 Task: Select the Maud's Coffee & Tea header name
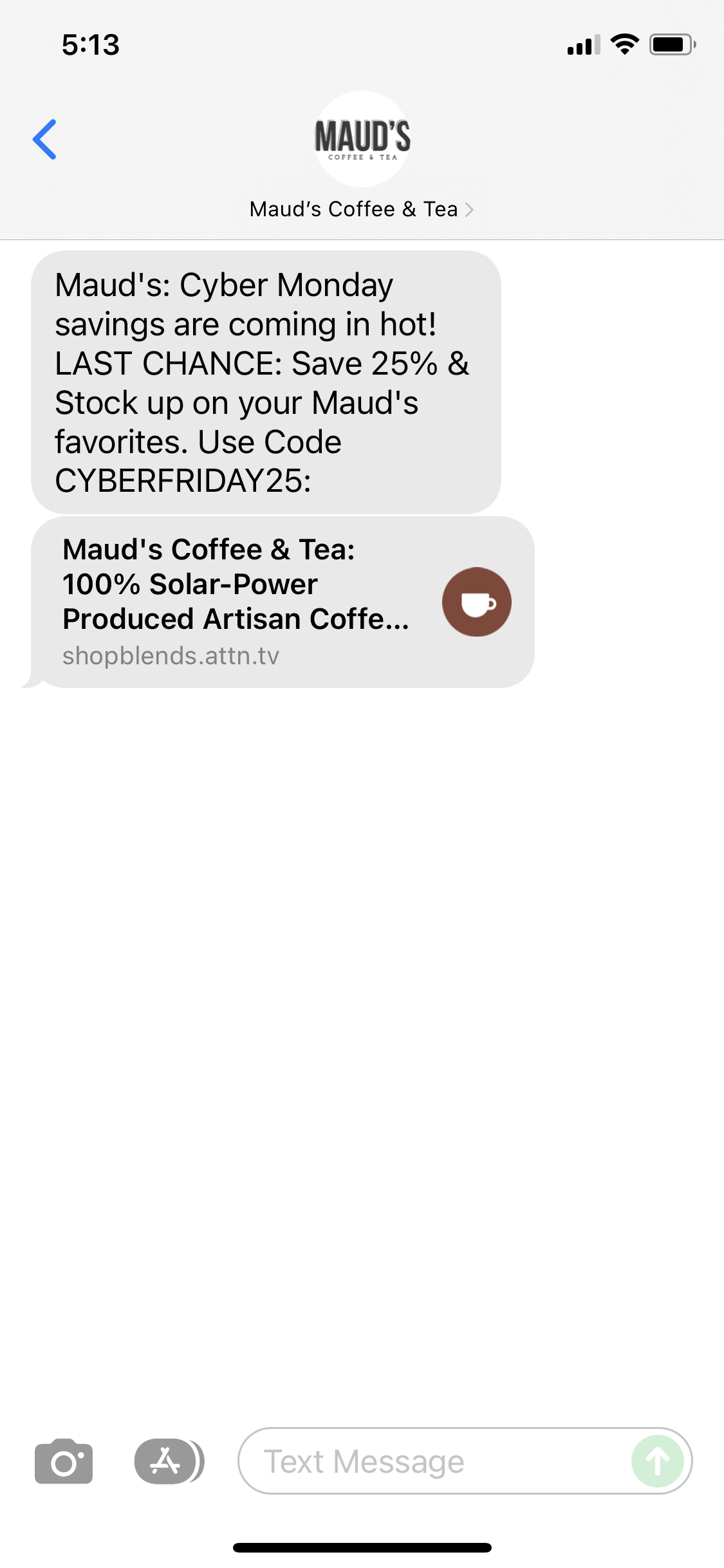click(x=353, y=209)
